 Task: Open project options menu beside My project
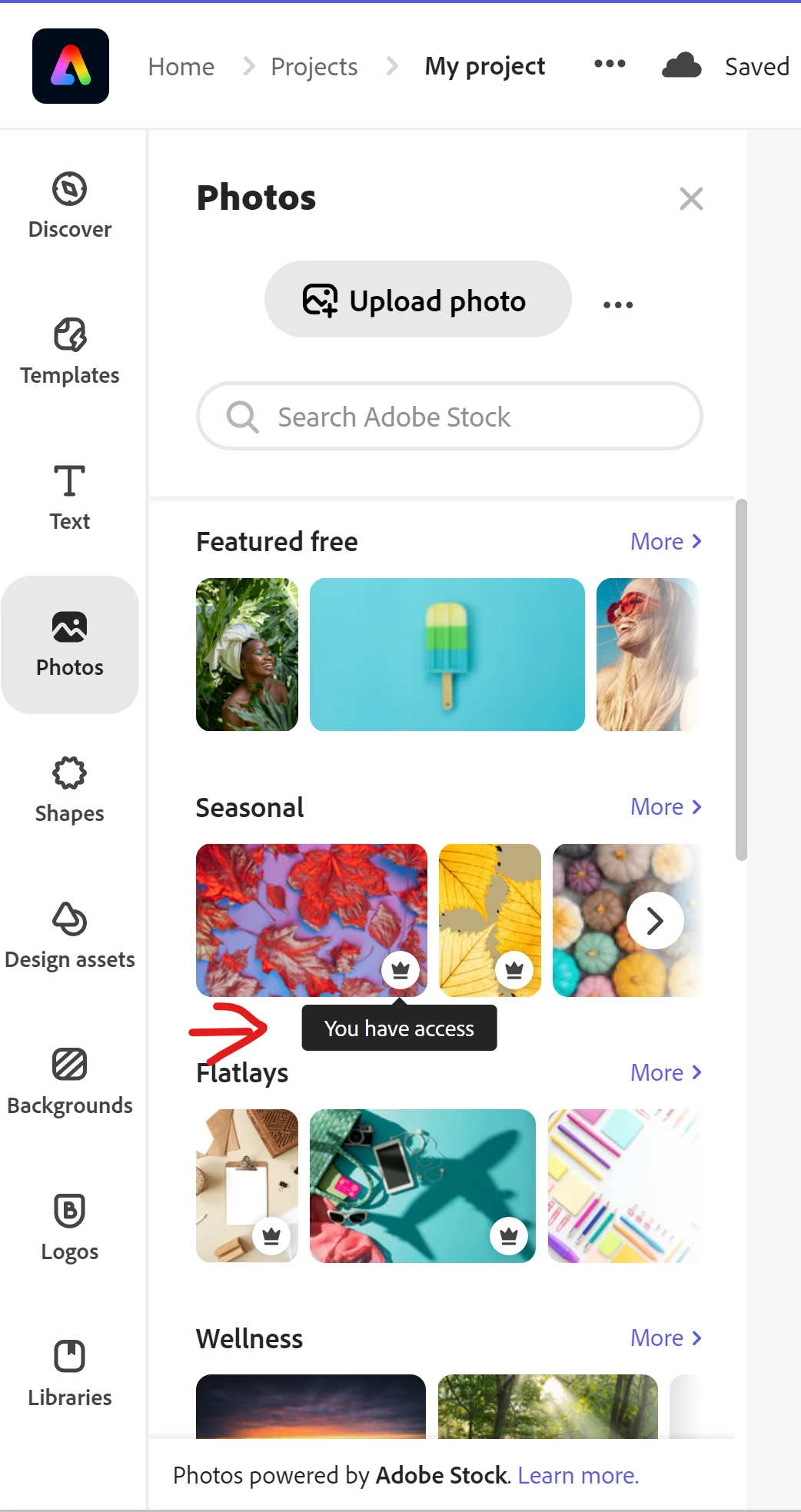point(610,64)
